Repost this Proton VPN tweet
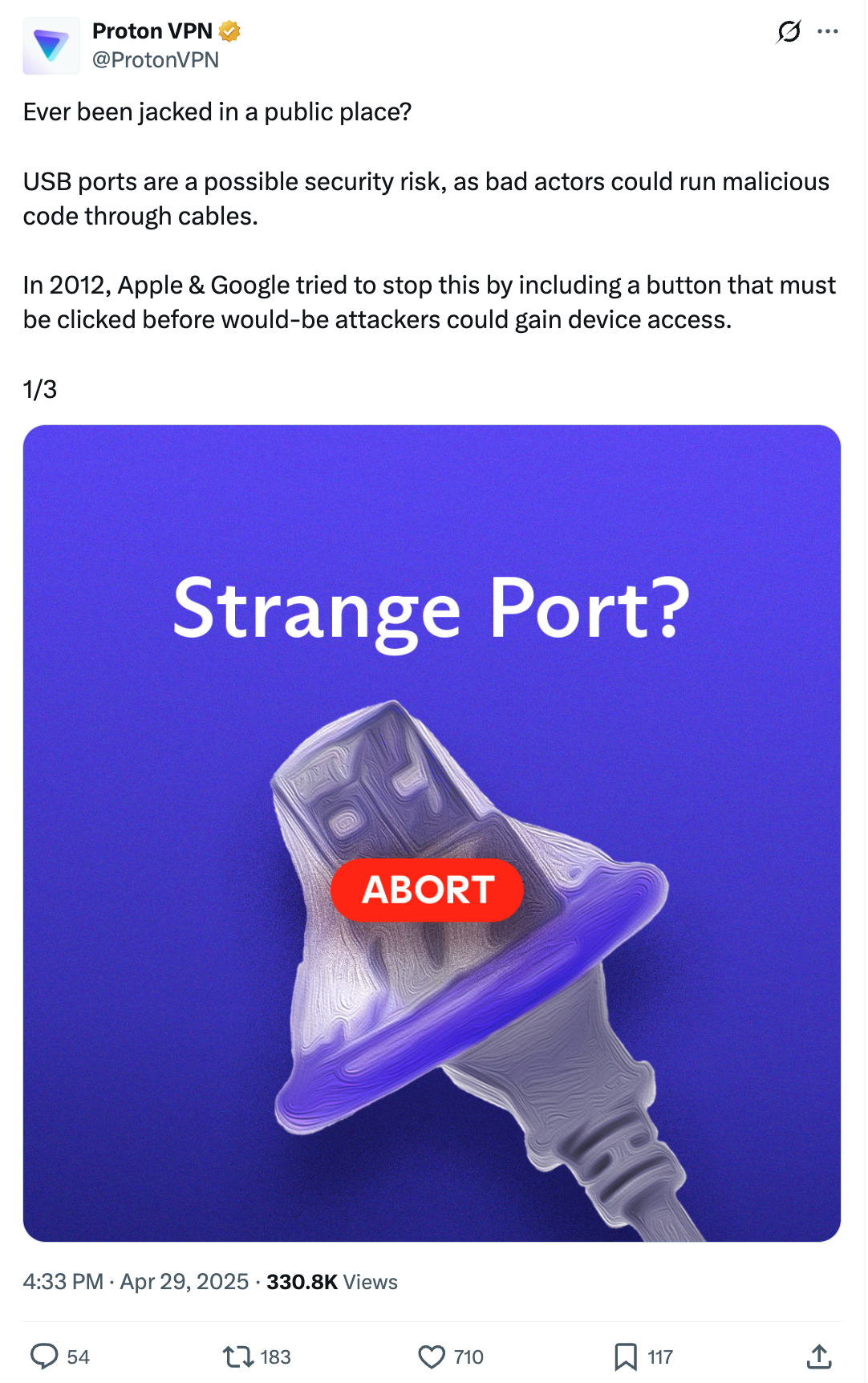868x1383 pixels. 238,1357
